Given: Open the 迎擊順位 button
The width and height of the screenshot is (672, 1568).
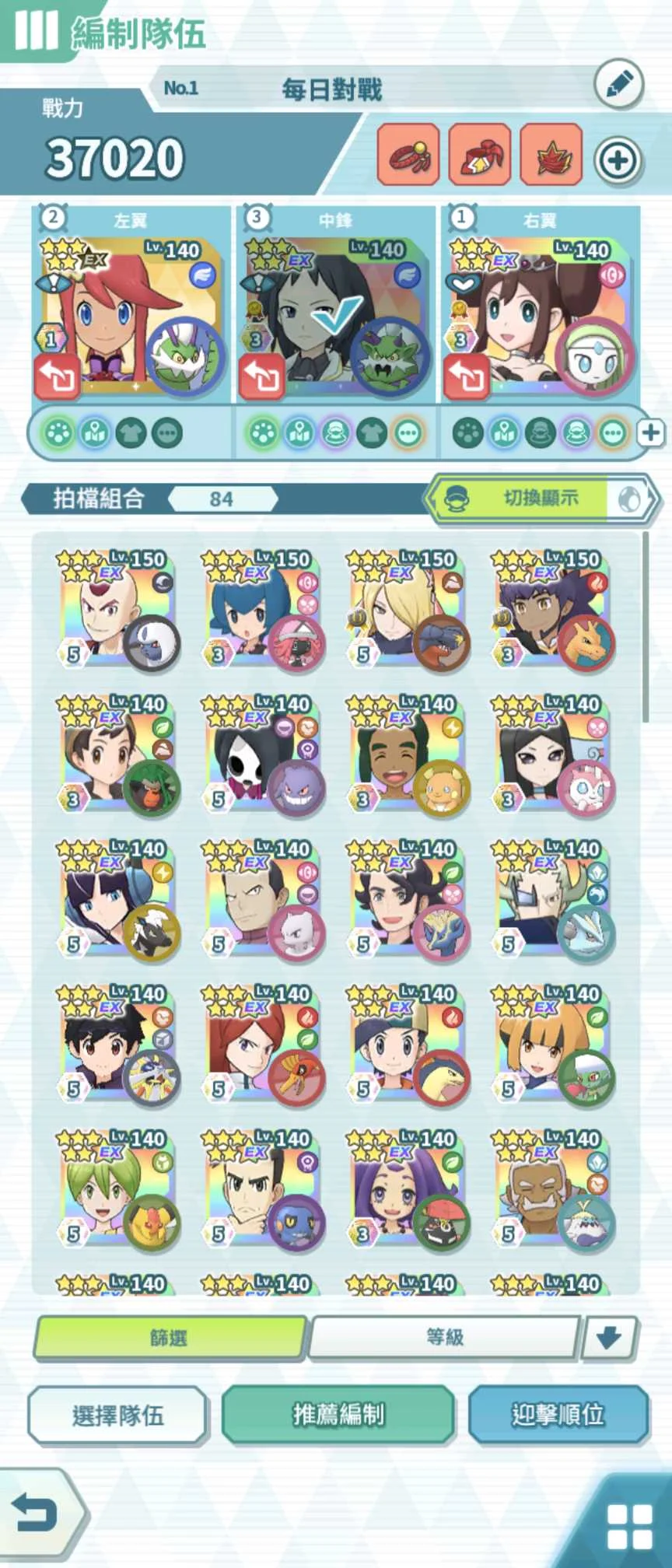Looking at the screenshot, I should click(558, 1415).
